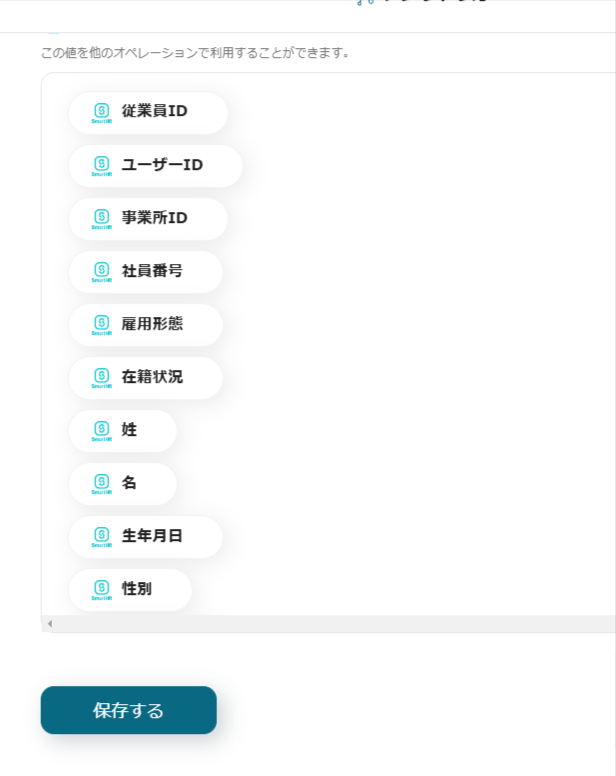Select the 従業員ID chip
The width and height of the screenshot is (616, 776).
click(x=148, y=112)
